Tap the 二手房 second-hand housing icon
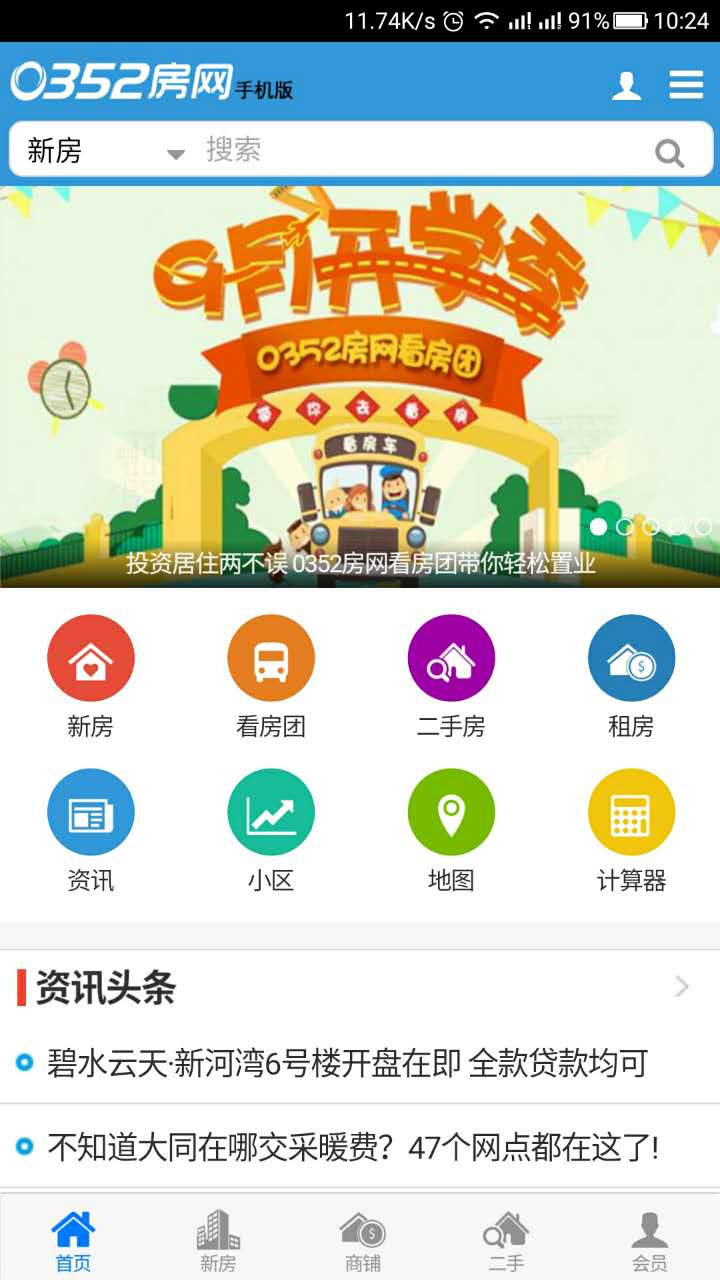Image resolution: width=720 pixels, height=1280 pixels. [451, 657]
